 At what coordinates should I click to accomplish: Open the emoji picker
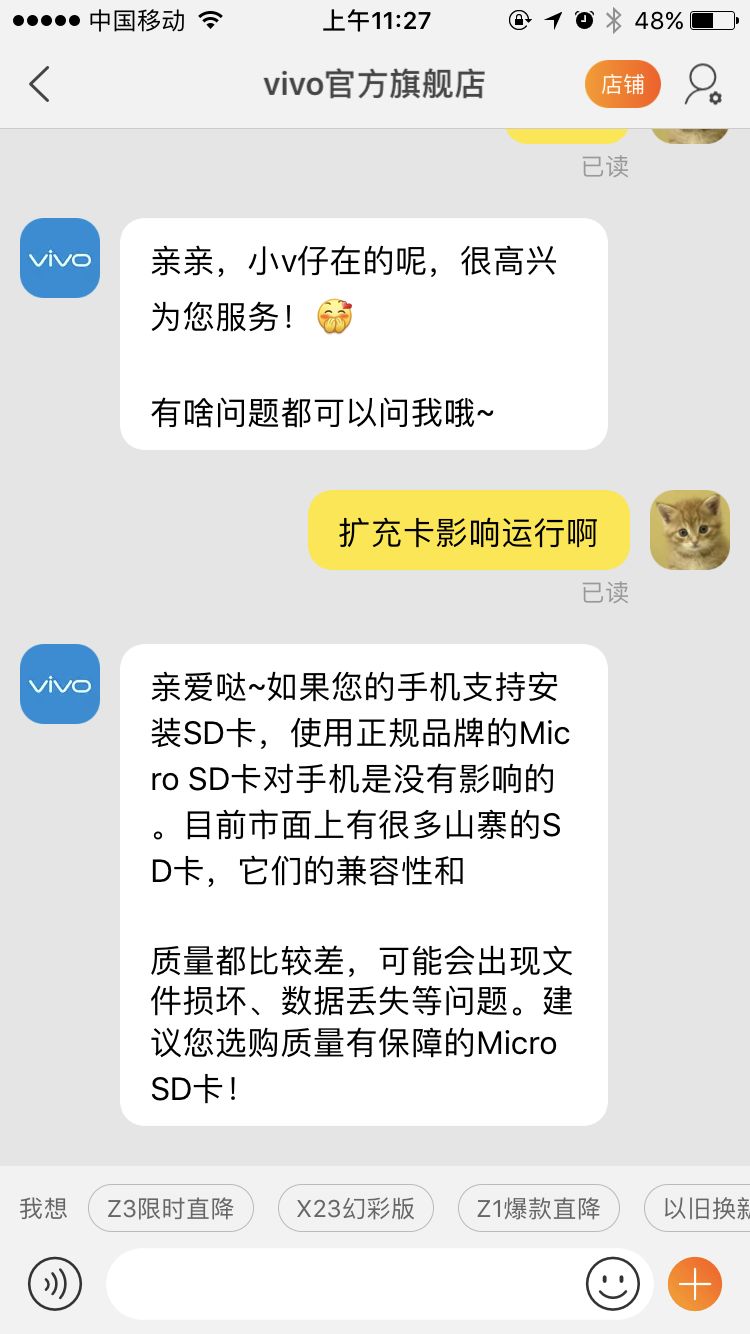612,1283
